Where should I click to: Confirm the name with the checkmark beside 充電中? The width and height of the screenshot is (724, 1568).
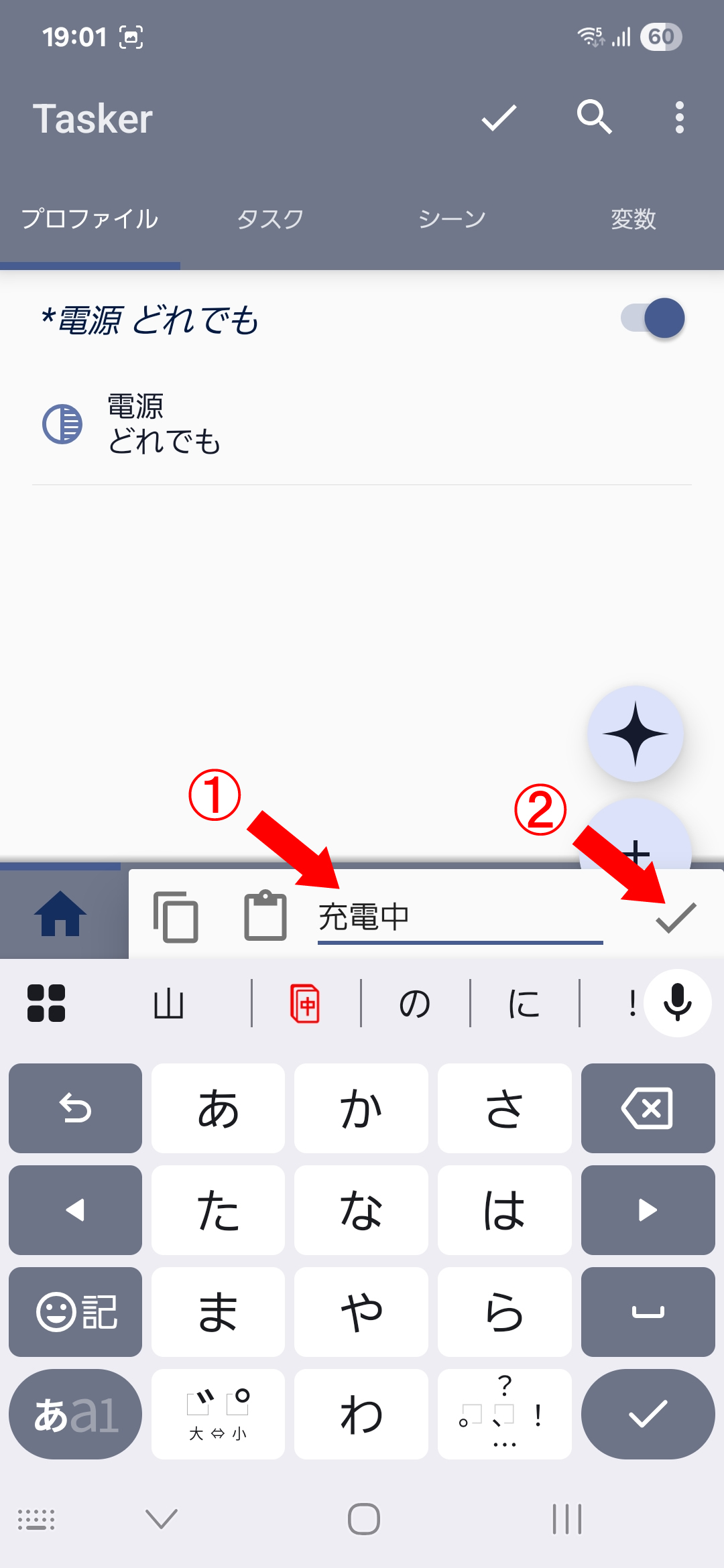pos(676,917)
